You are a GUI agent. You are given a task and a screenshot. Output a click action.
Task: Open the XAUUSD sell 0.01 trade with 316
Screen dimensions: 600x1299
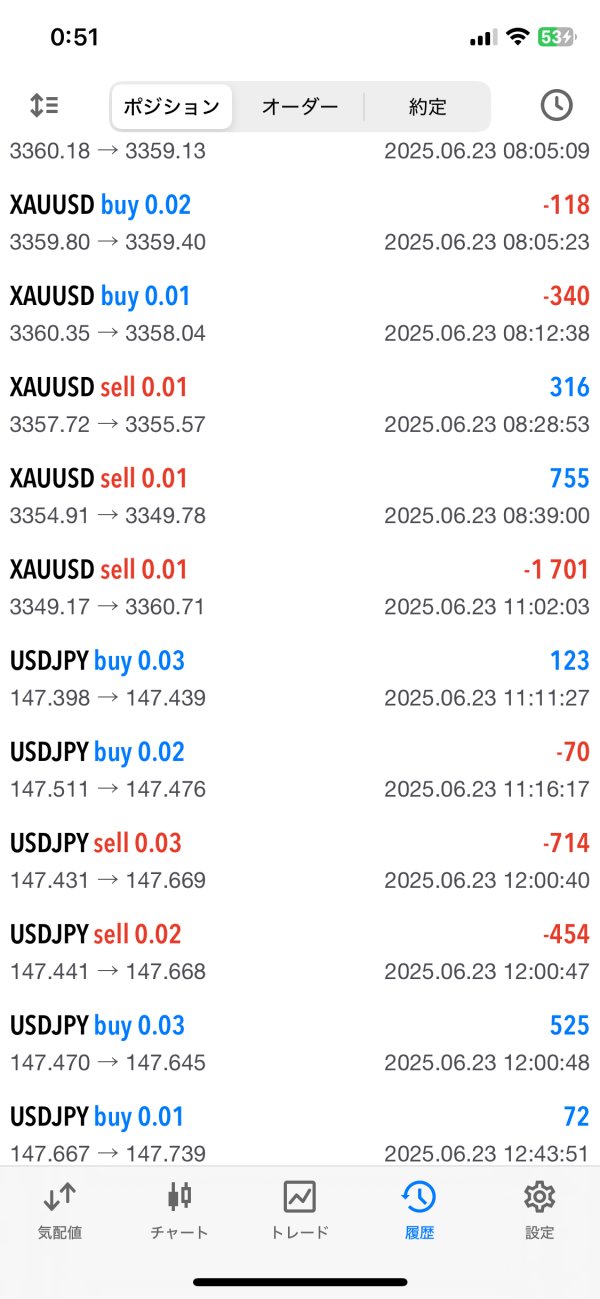tap(300, 405)
